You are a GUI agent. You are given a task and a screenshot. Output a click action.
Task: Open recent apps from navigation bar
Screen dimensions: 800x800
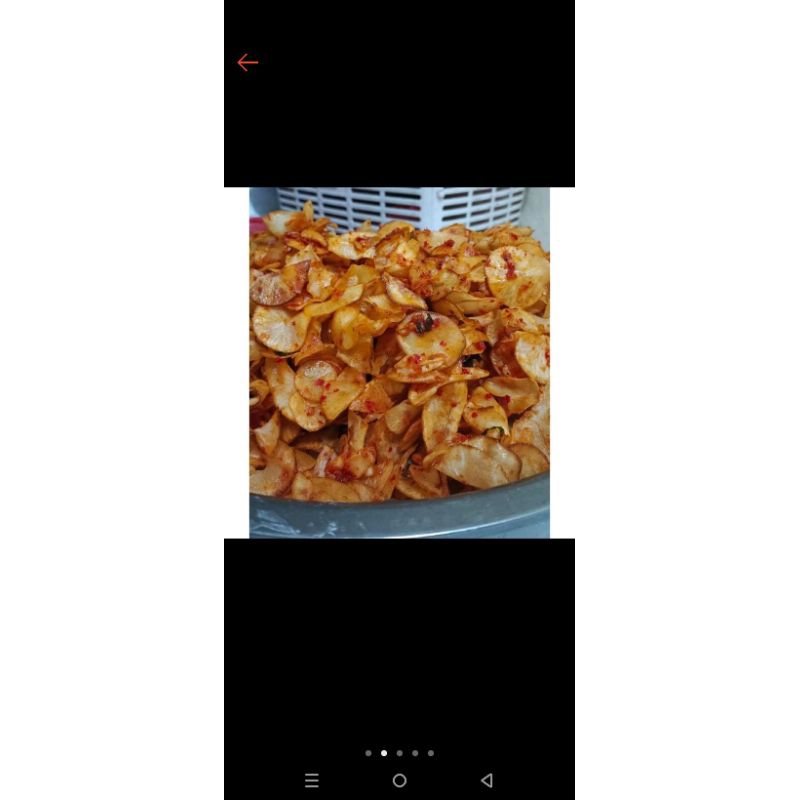312,780
